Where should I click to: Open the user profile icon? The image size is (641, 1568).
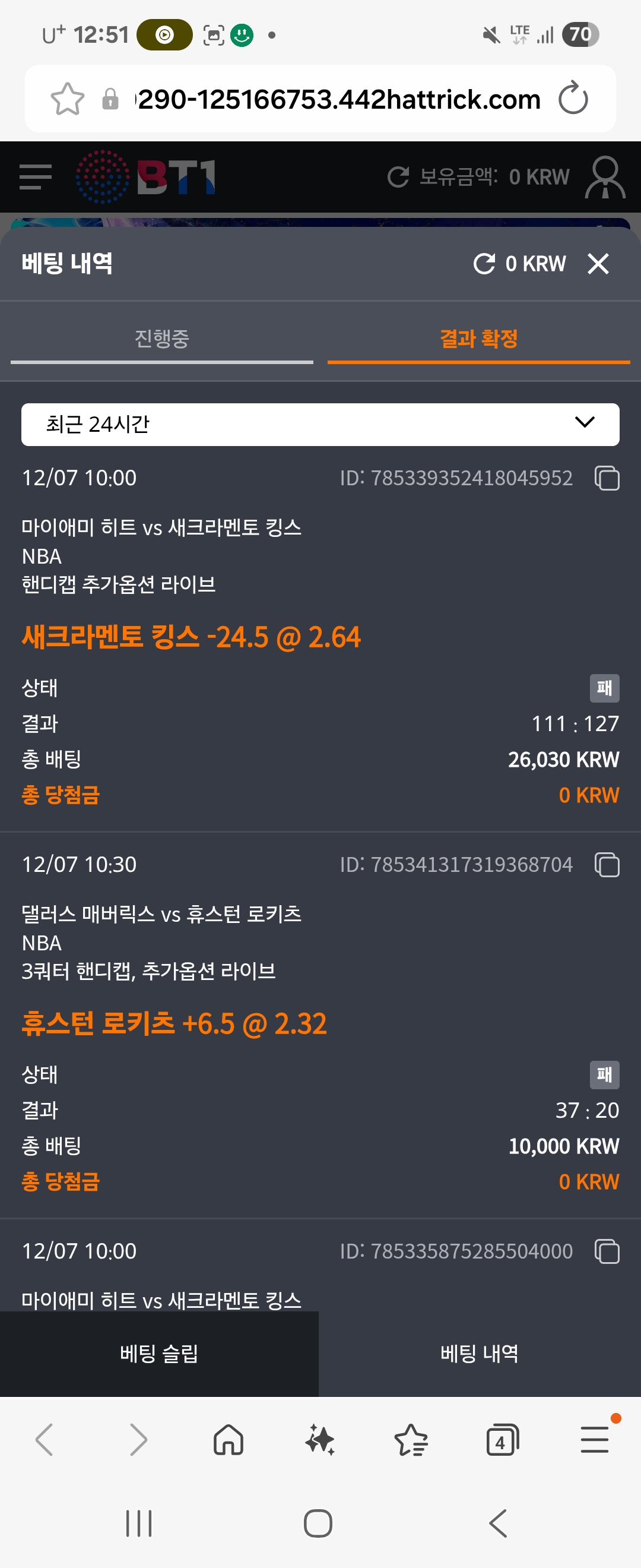tap(605, 176)
